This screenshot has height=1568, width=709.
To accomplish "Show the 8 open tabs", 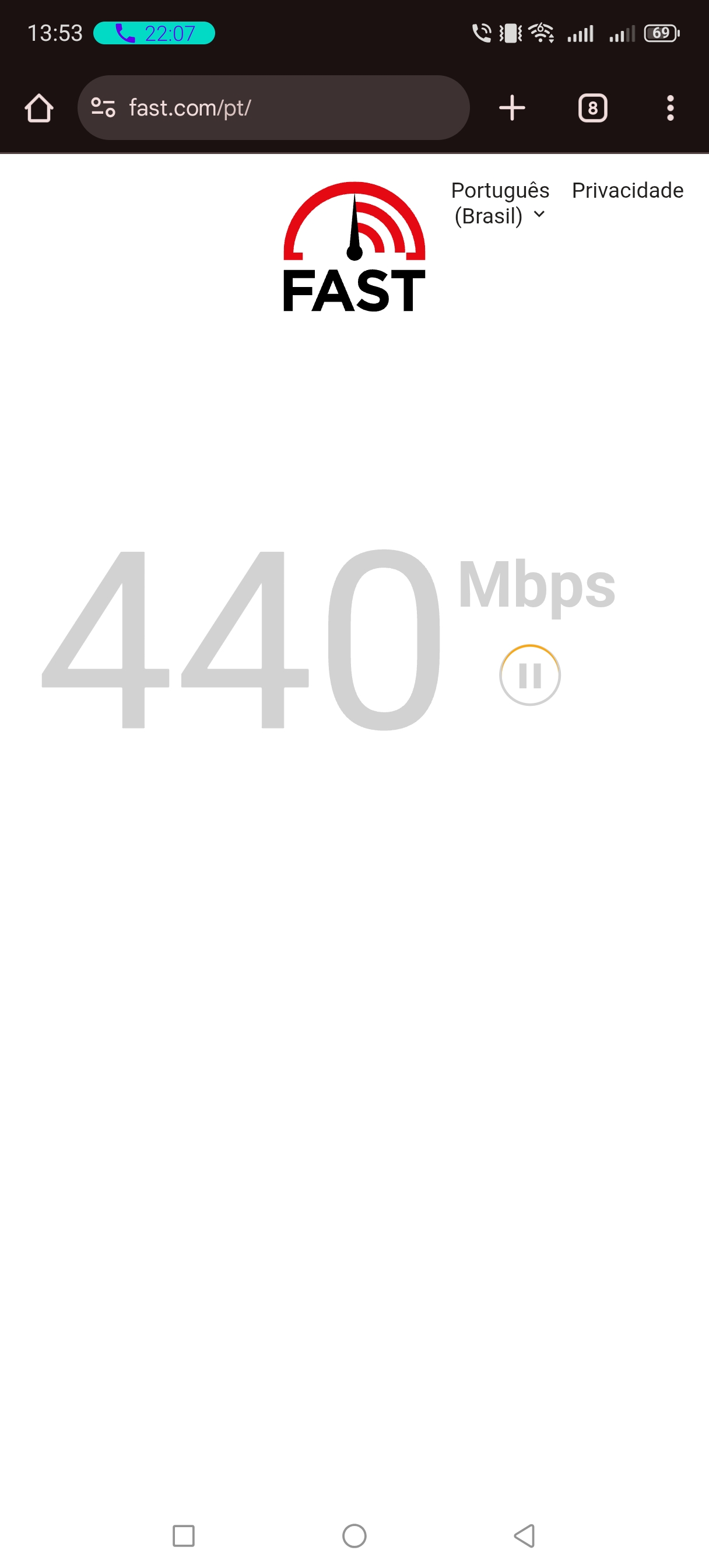I will (592, 108).
